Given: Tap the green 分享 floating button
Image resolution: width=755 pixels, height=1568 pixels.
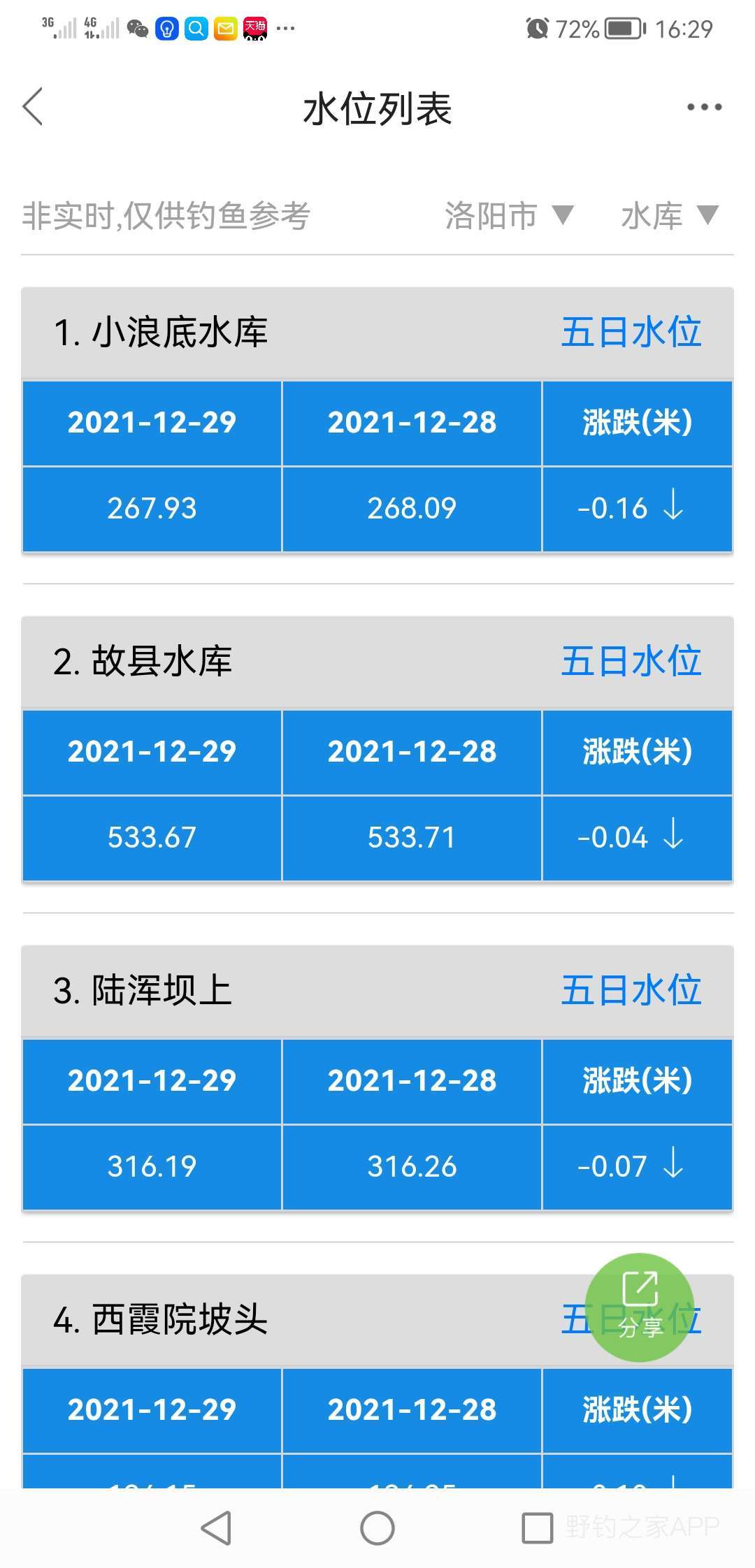Looking at the screenshot, I should (640, 1307).
